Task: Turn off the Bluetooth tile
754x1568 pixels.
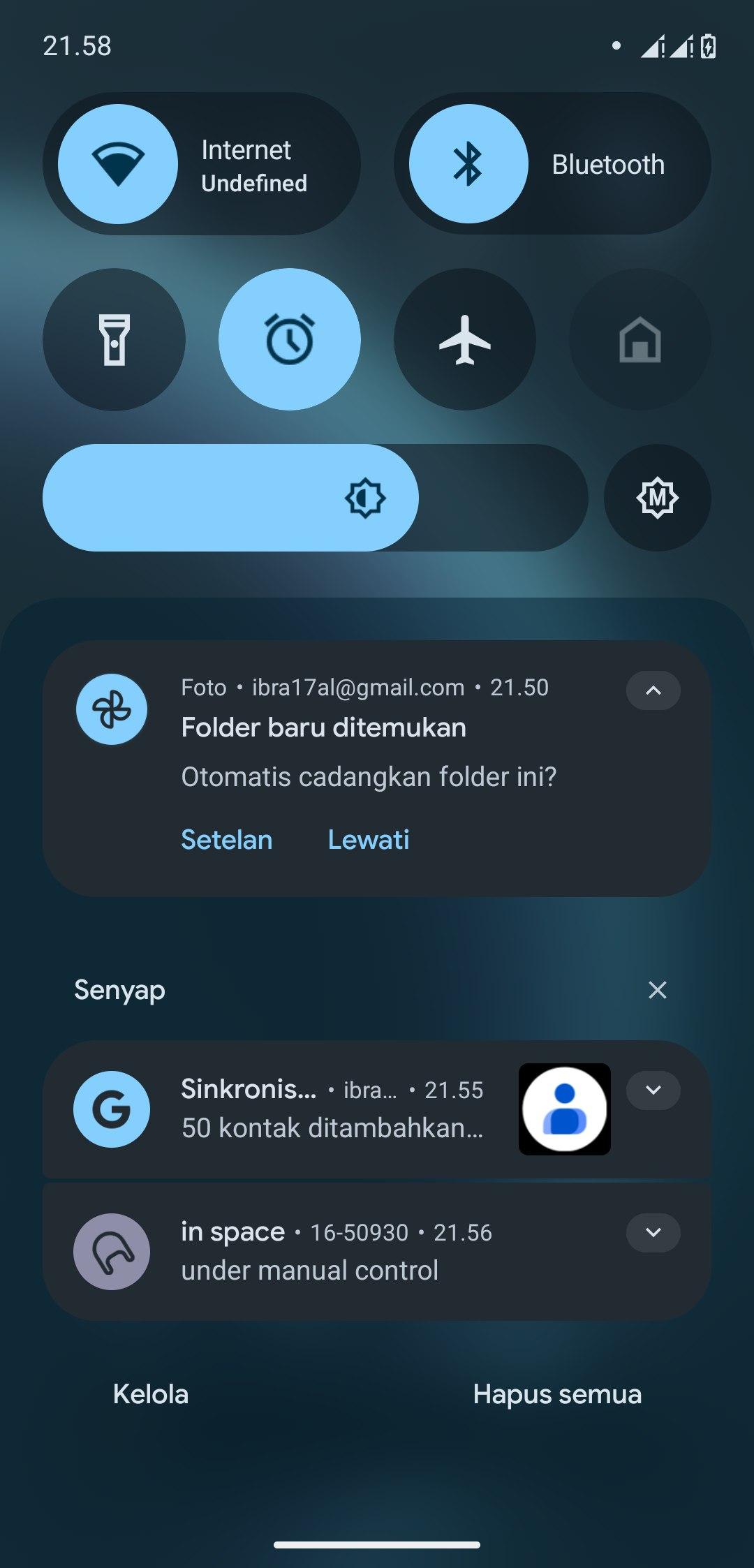Action: (x=468, y=164)
